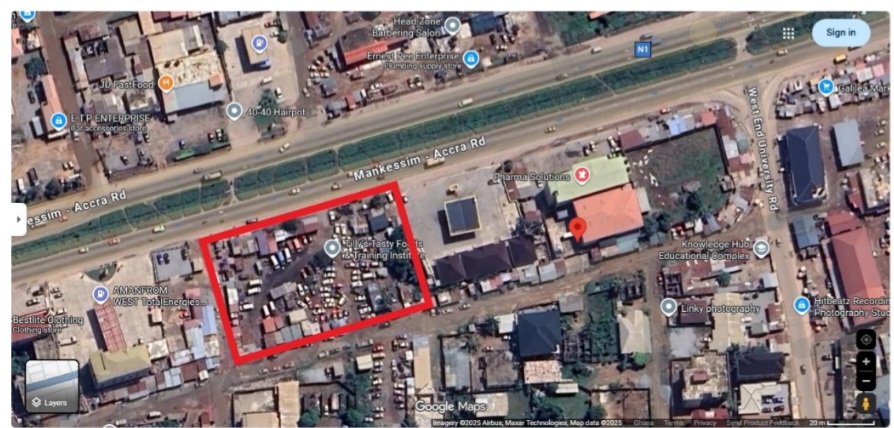
Task: Zoom out with the minus button
Action: 866,381
